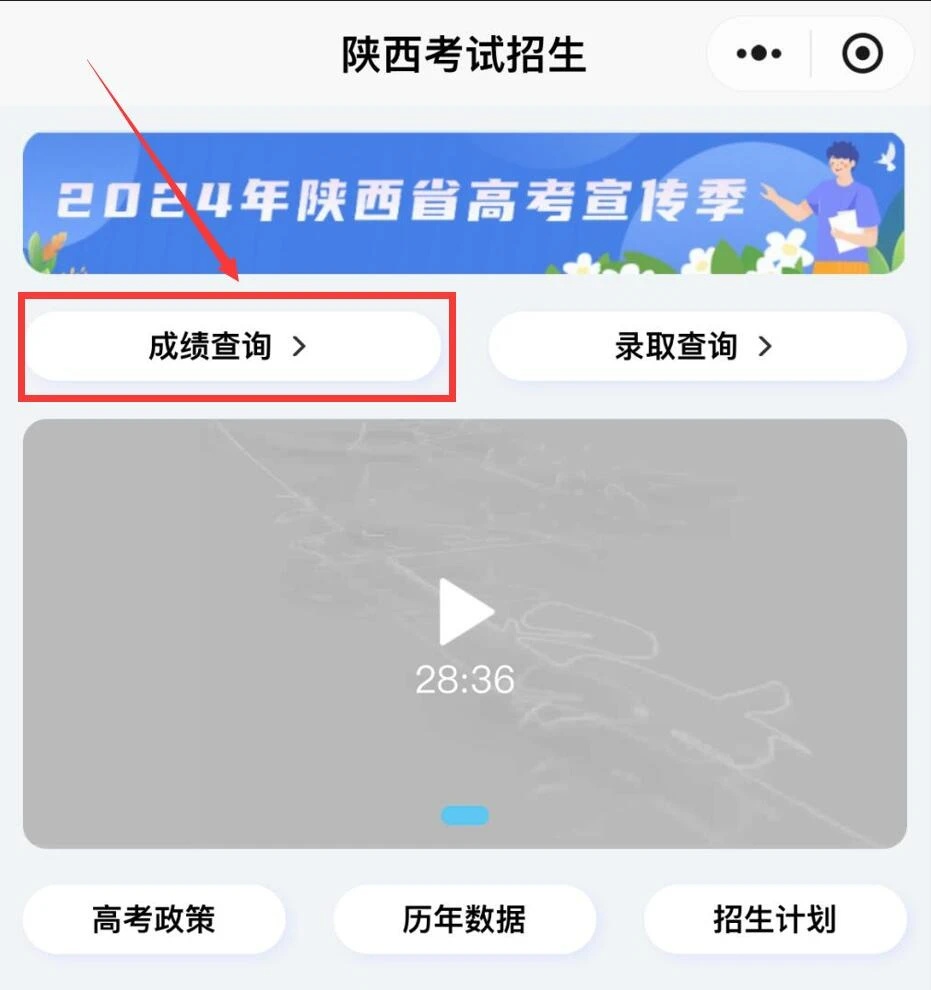Play the 28:36 video
This screenshot has width=931, height=990.
pyautogui.click(x=466, y=612)
